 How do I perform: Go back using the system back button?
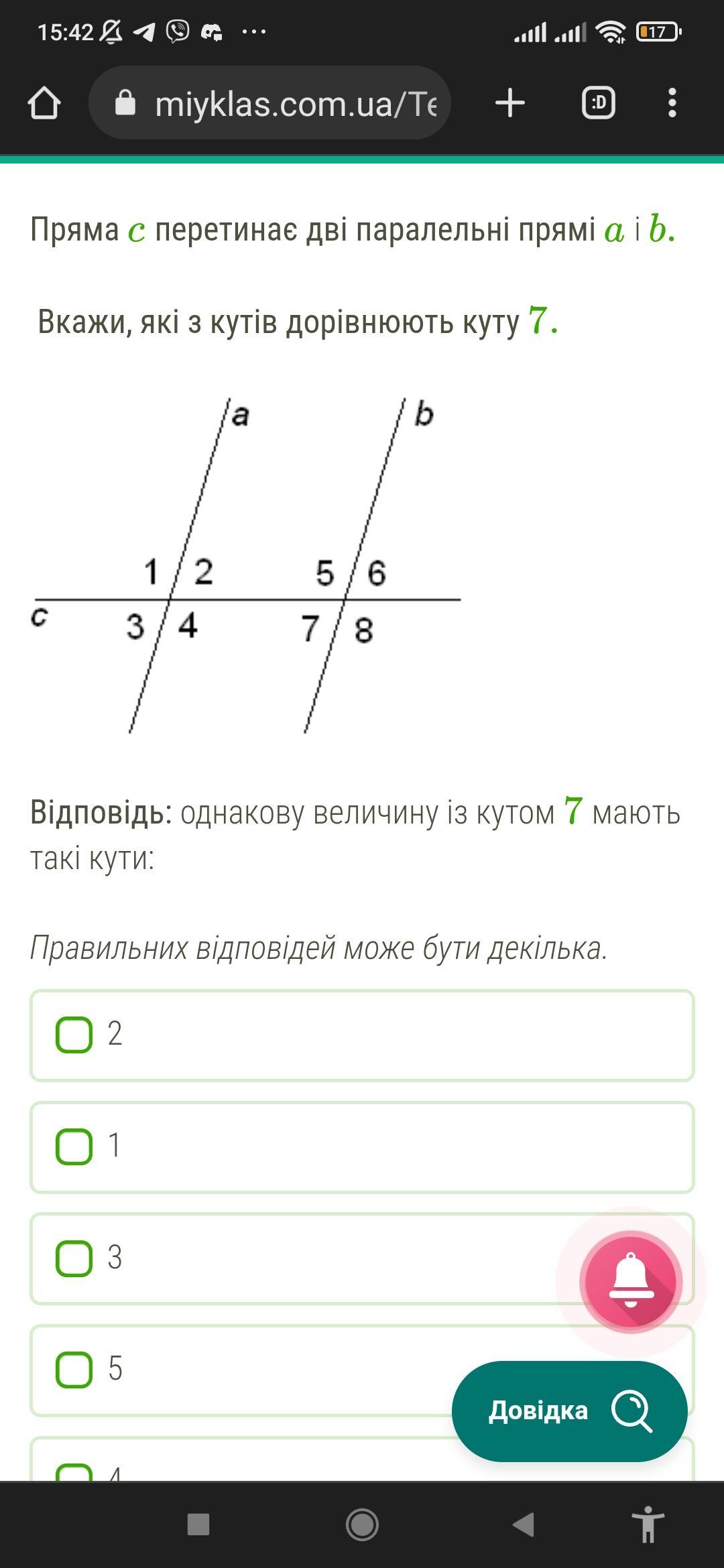point(523,1524)
